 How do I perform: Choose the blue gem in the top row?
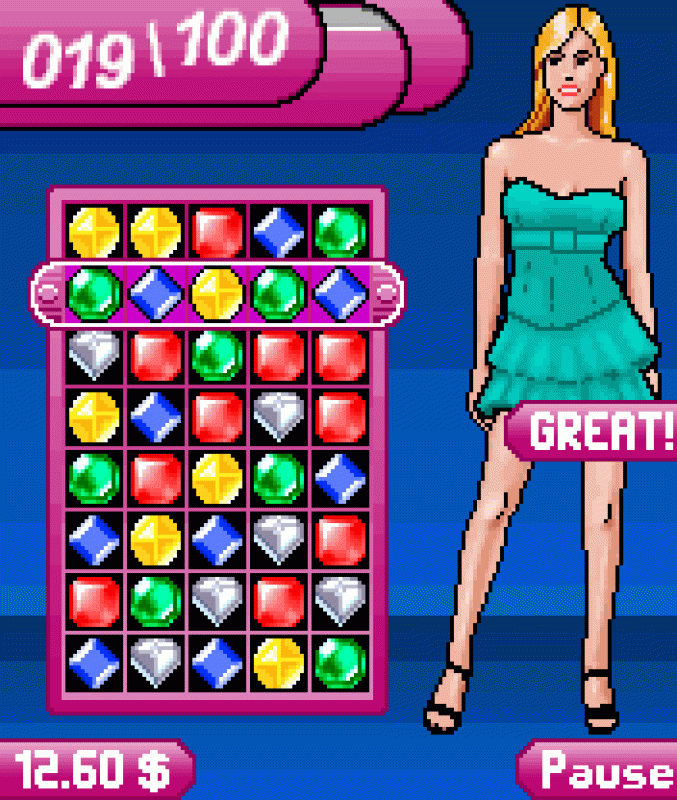(x=278, y=232)
